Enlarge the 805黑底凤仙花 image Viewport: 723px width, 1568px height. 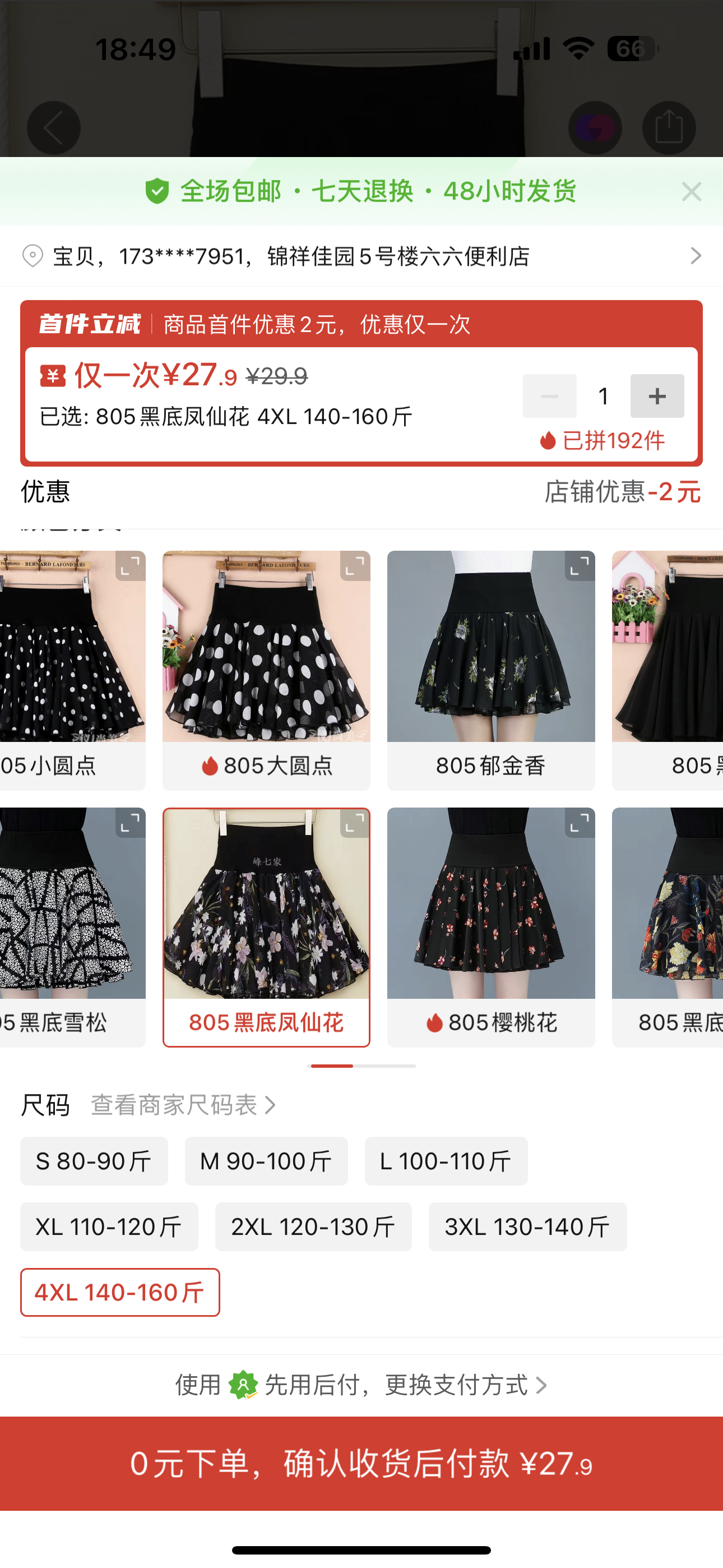[x=354, y=824]
